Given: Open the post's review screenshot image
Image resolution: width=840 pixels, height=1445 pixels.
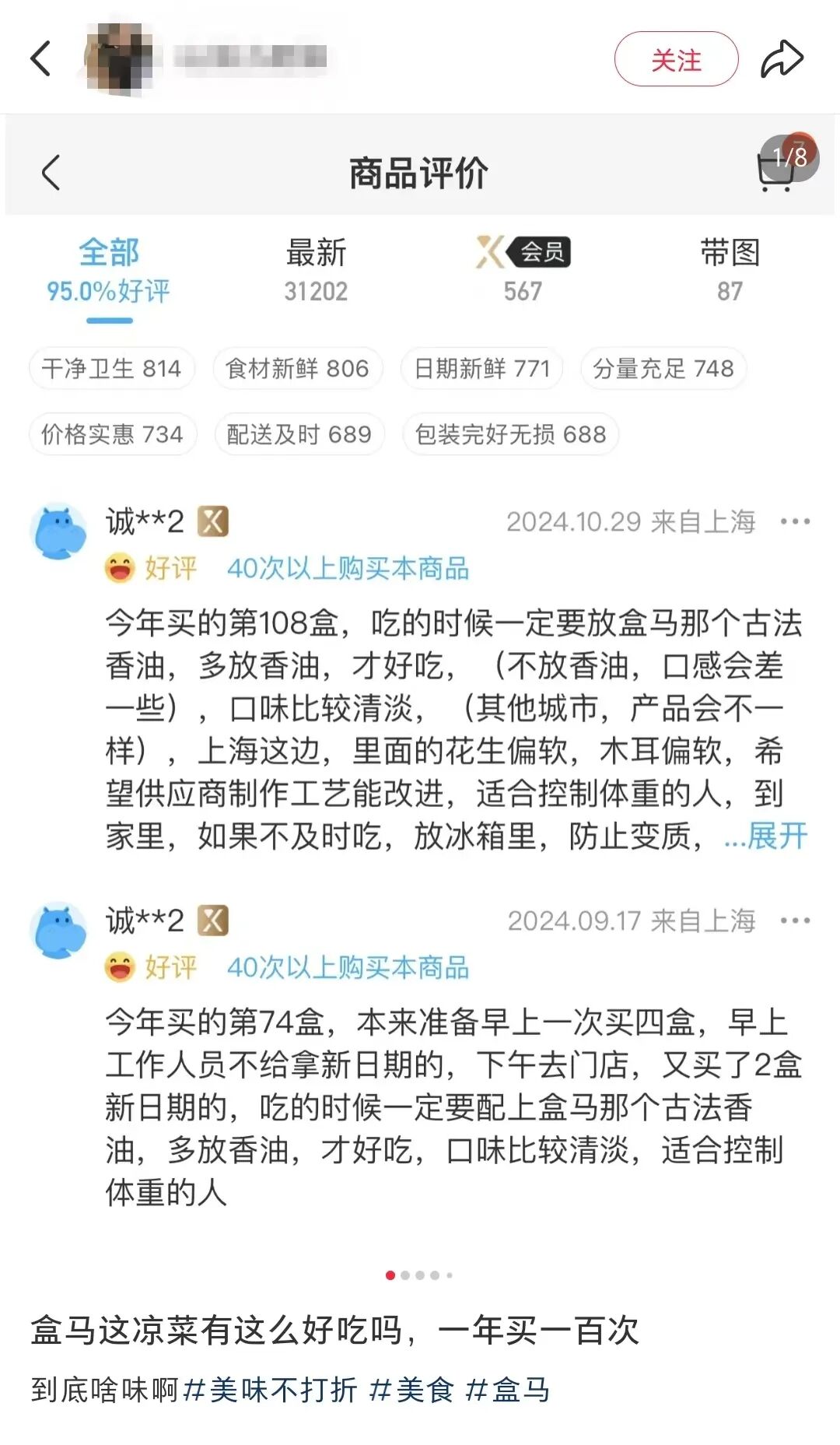Looking at the screenshot, I should click(x=420, y=685).
